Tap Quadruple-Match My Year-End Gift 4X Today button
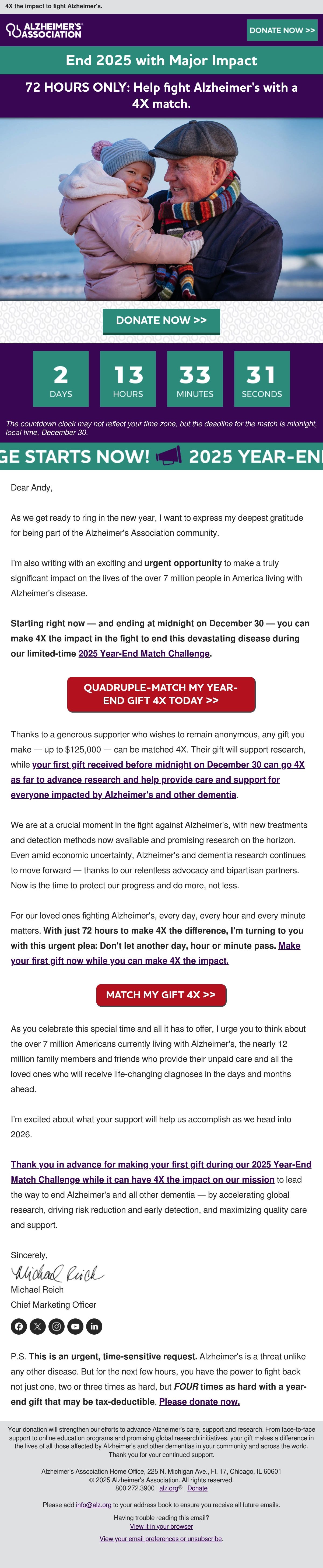 pos(161,695)
